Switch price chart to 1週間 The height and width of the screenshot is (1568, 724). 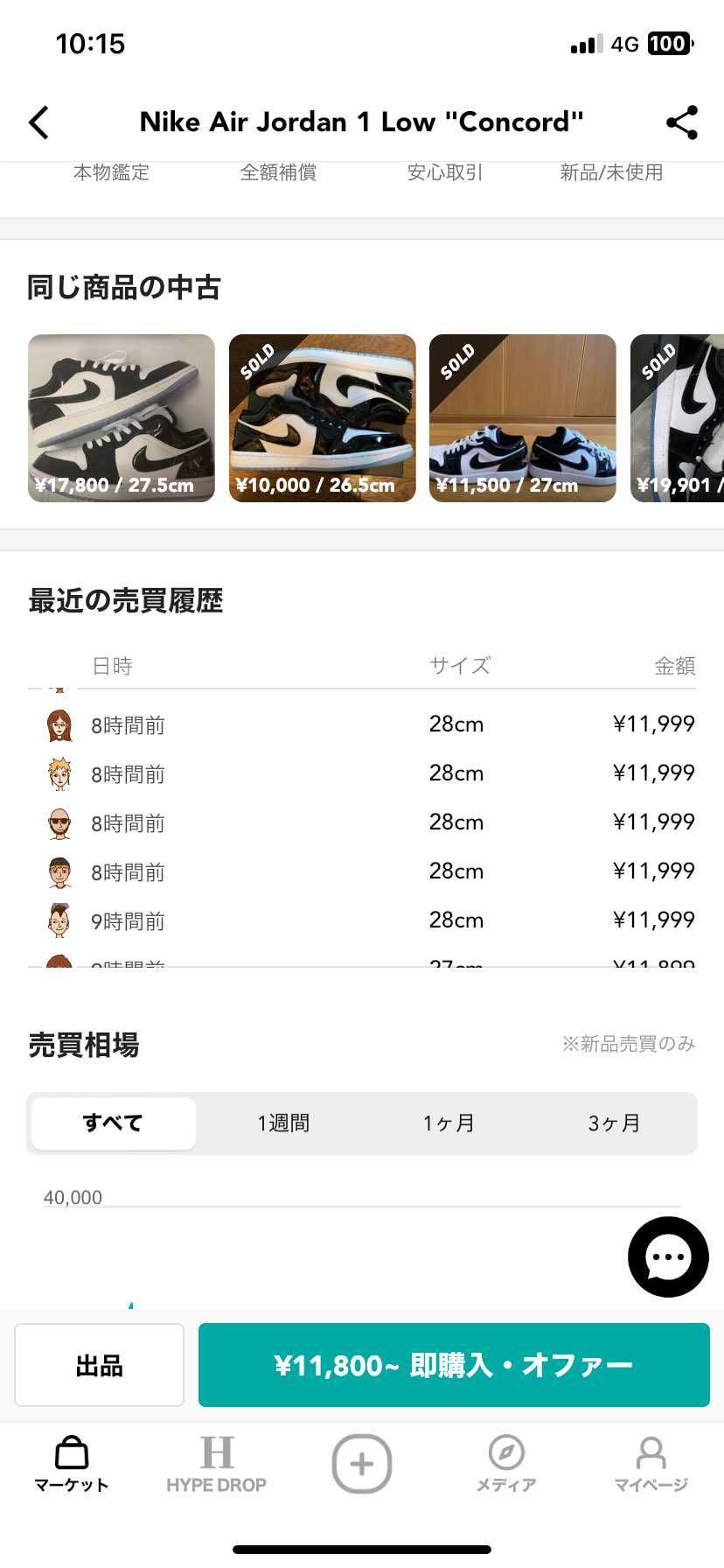(283, 1123)
